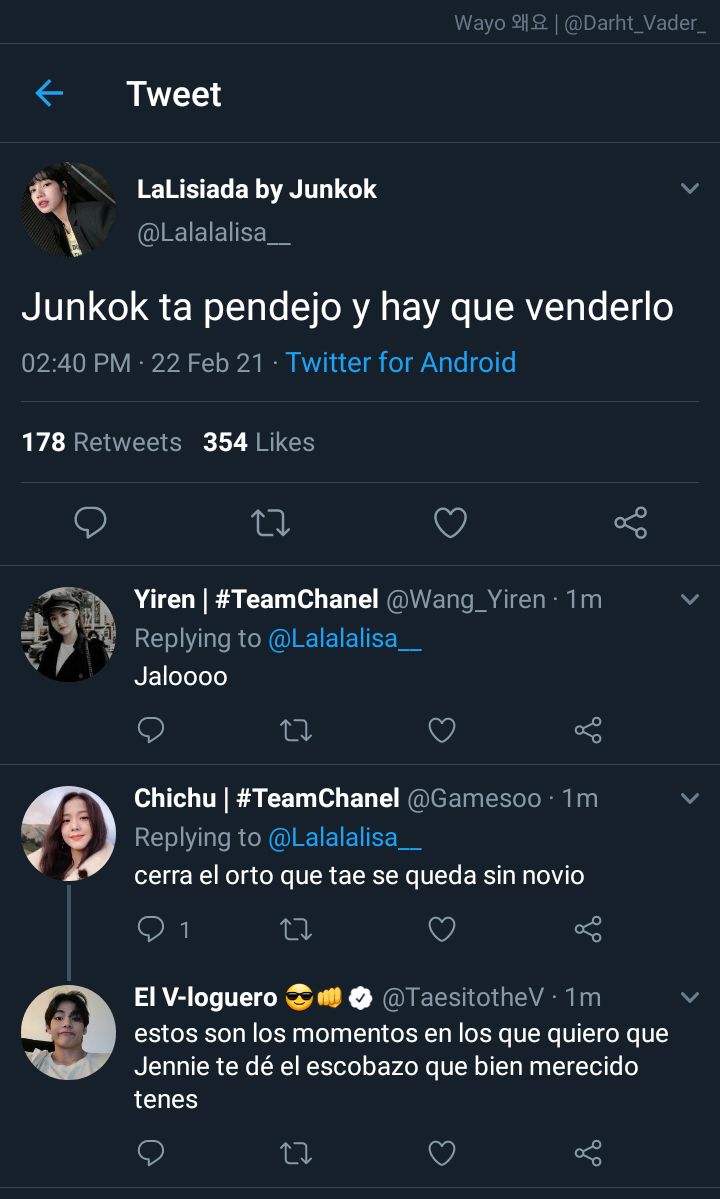The height and width of the screenshot is (1199, 720).
Task: Open El V-loguero's profile avatar
Action: 68,1032
